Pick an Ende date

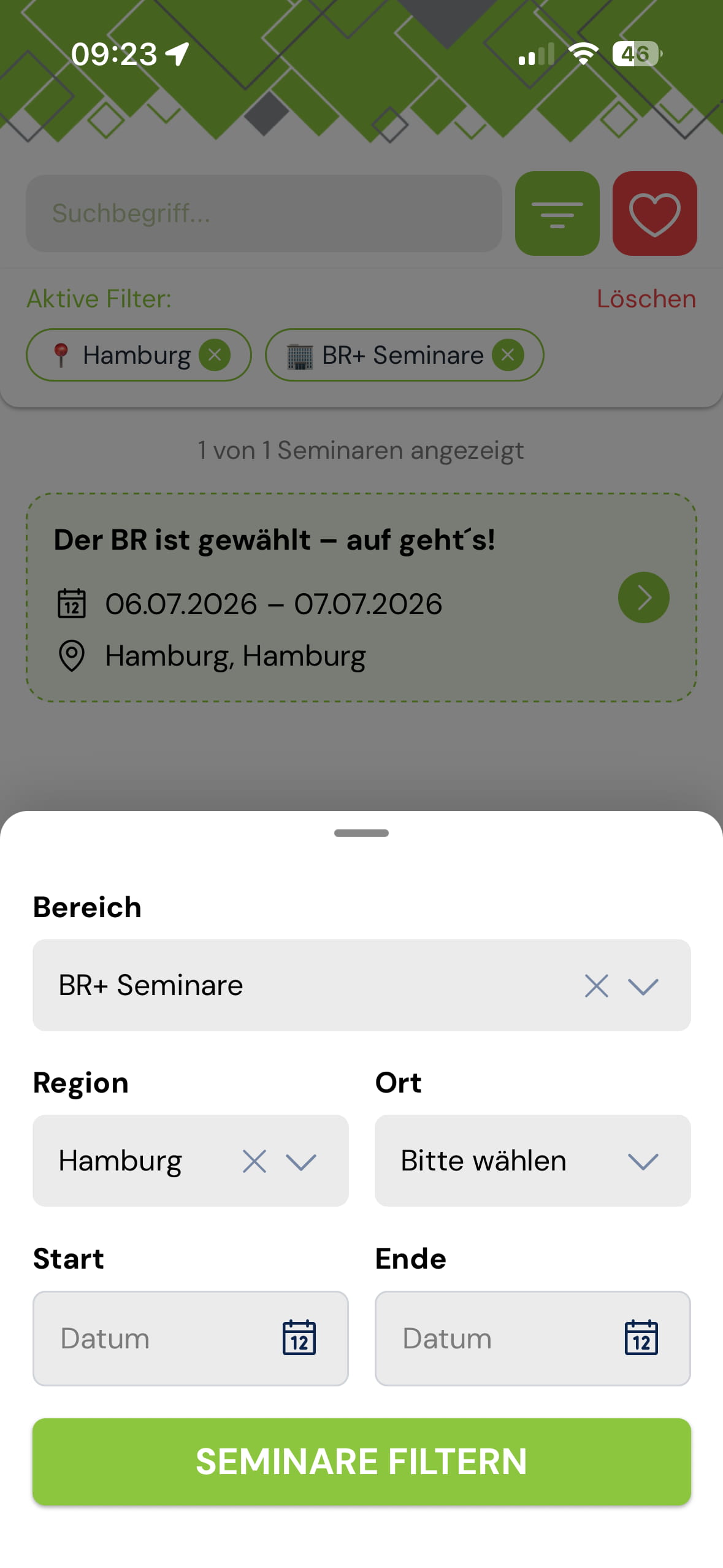coord(532,1338)
